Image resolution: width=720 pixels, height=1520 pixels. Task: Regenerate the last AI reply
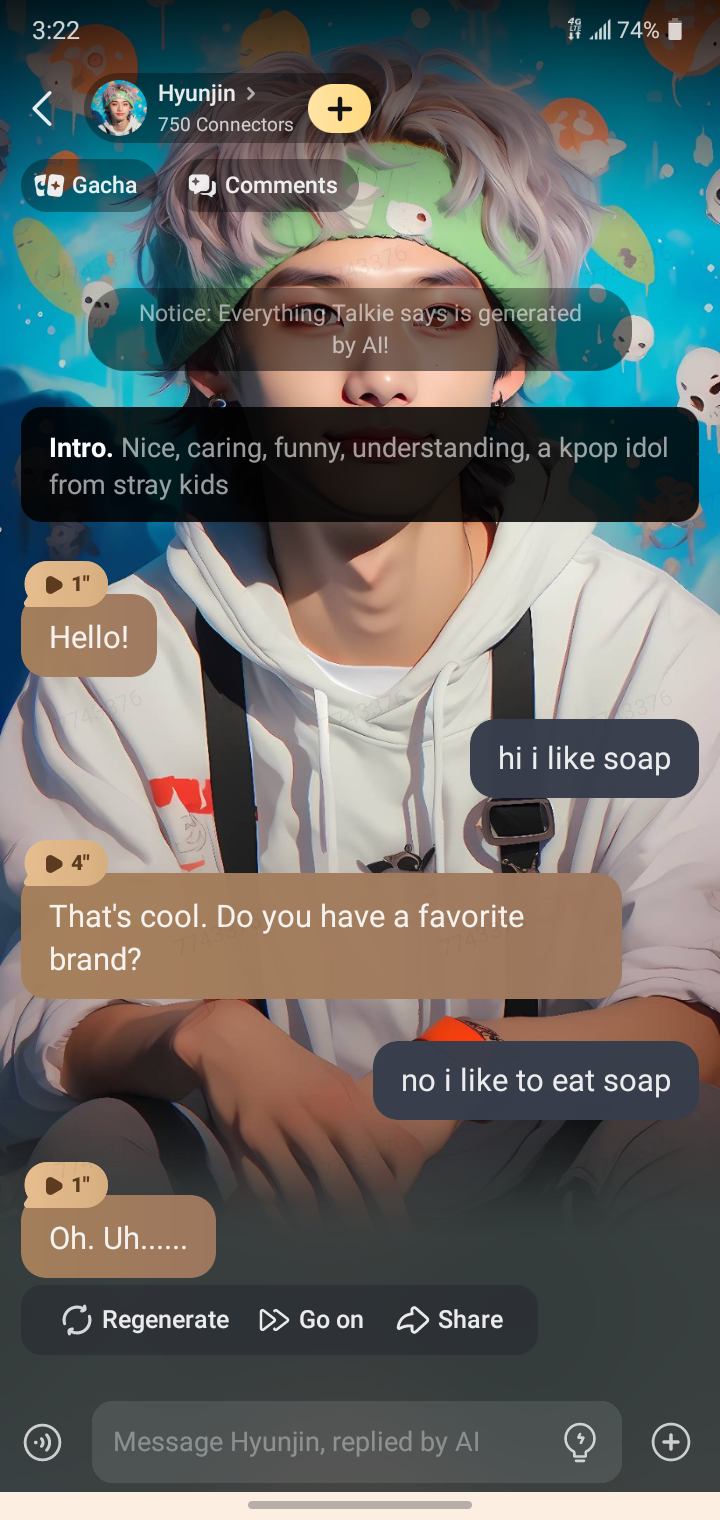pos(146,1320)
